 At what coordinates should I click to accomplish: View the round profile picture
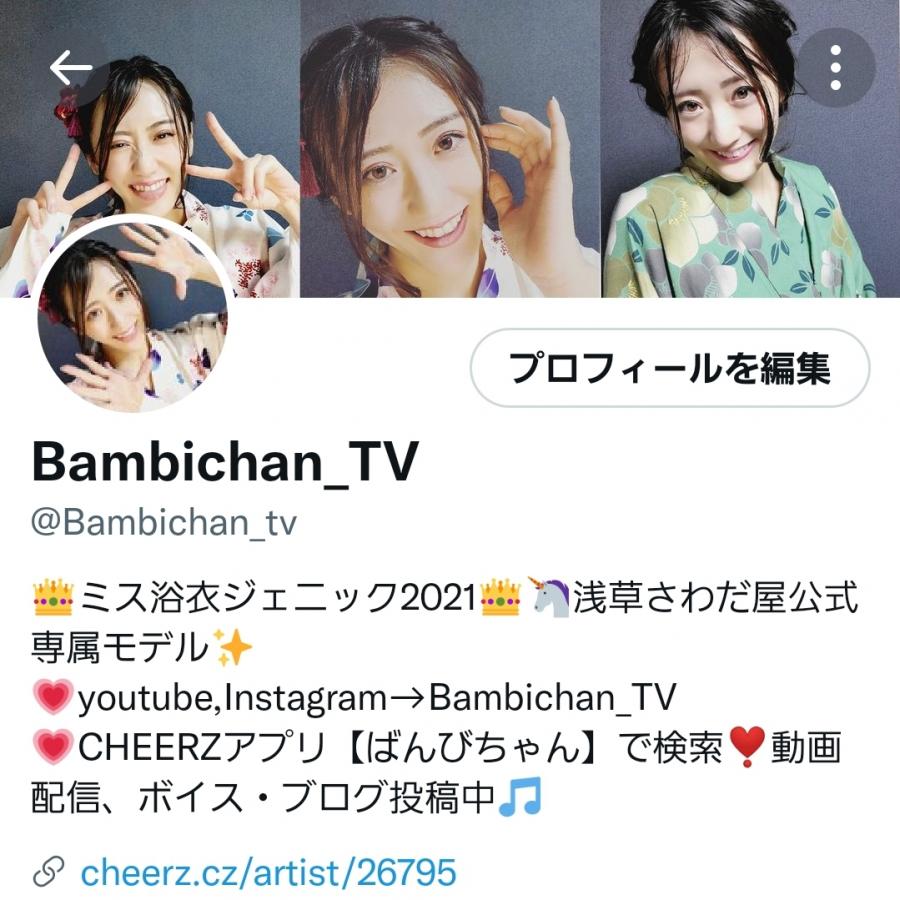click(133, 318)
